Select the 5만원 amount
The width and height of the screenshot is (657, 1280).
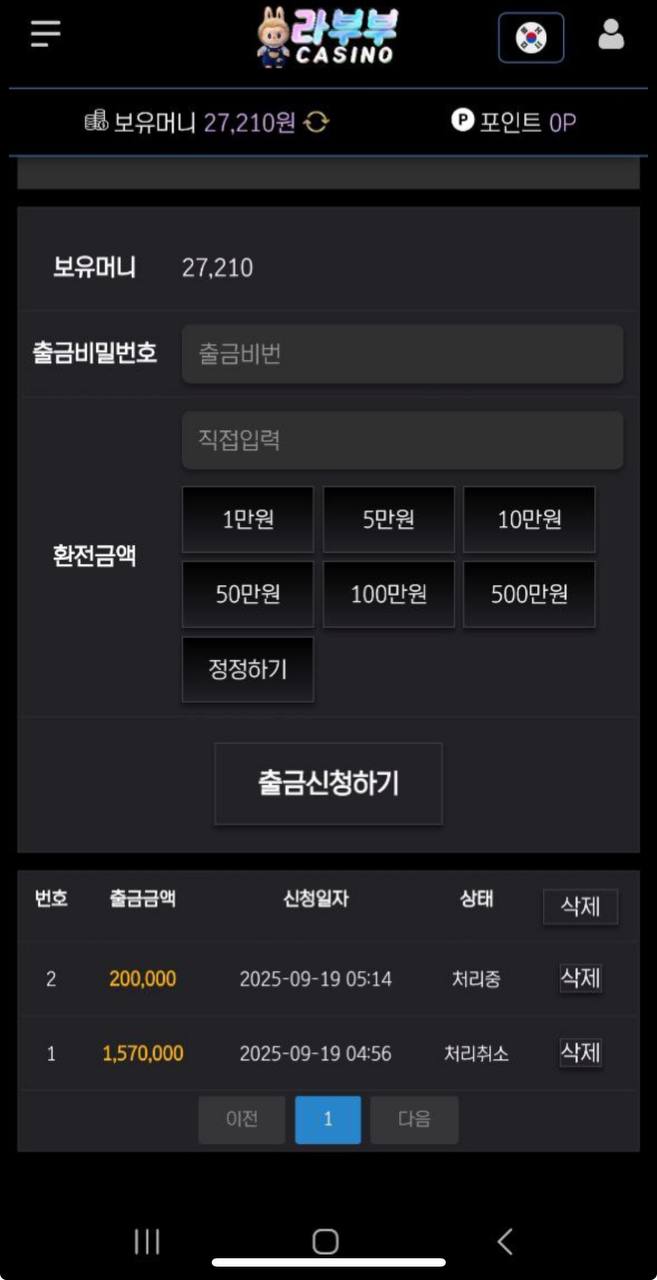388,519
